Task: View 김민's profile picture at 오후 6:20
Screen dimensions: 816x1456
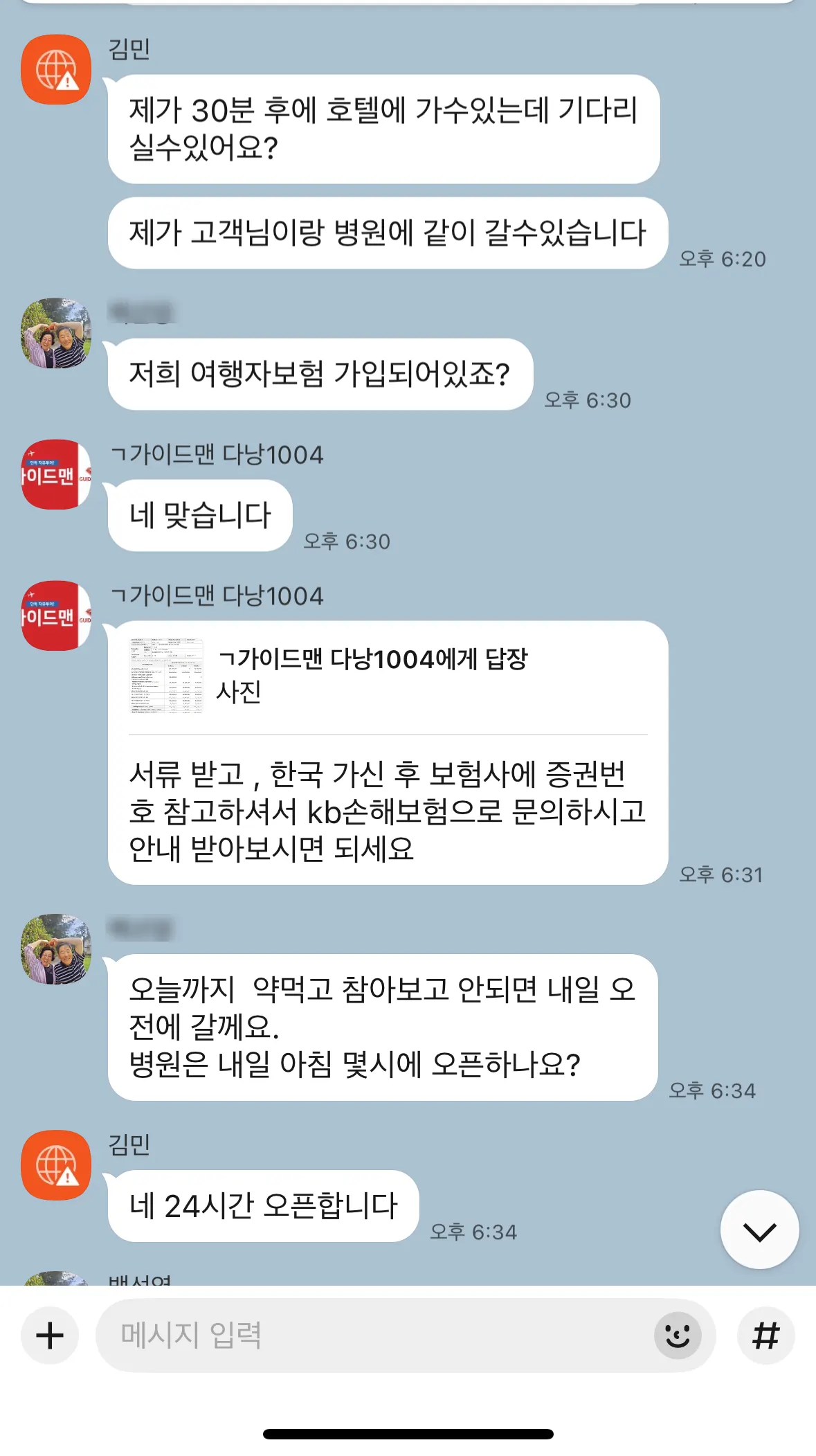Action: (56, 69)
